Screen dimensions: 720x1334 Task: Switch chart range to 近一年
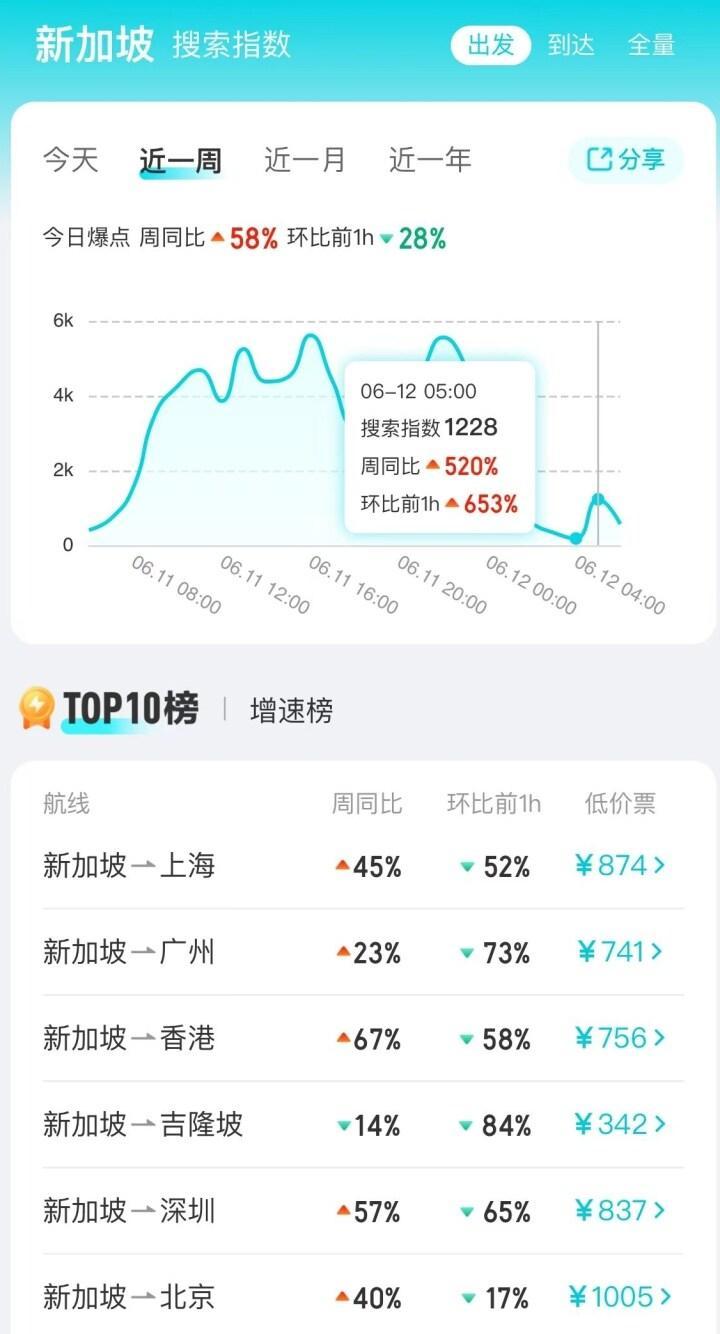[x=430, y=160]
